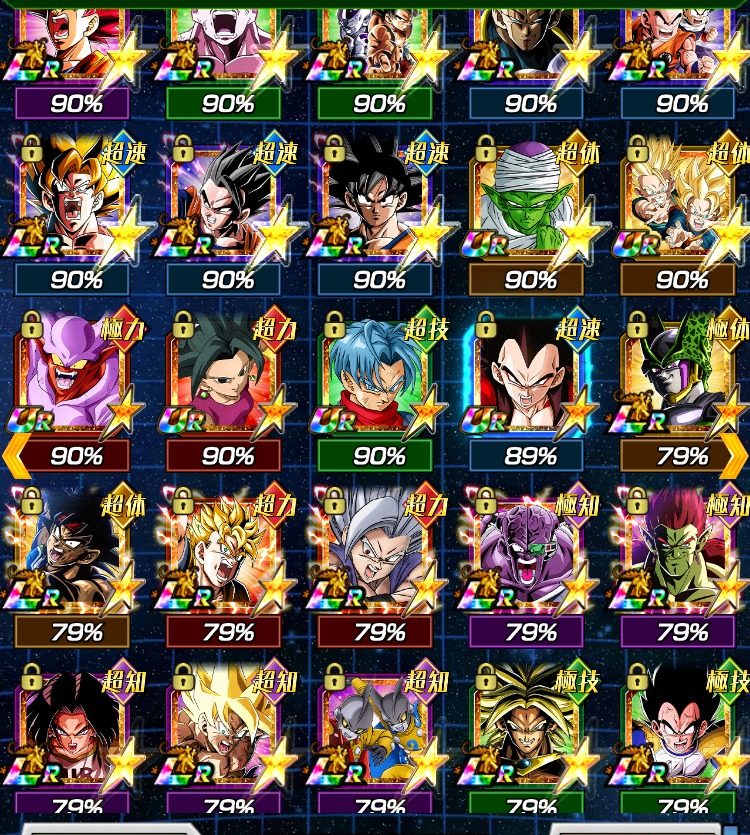Select the Perfect Cell LR card at 79%
This screenshot has width=750, height=835.
click(x=681, y=380)
